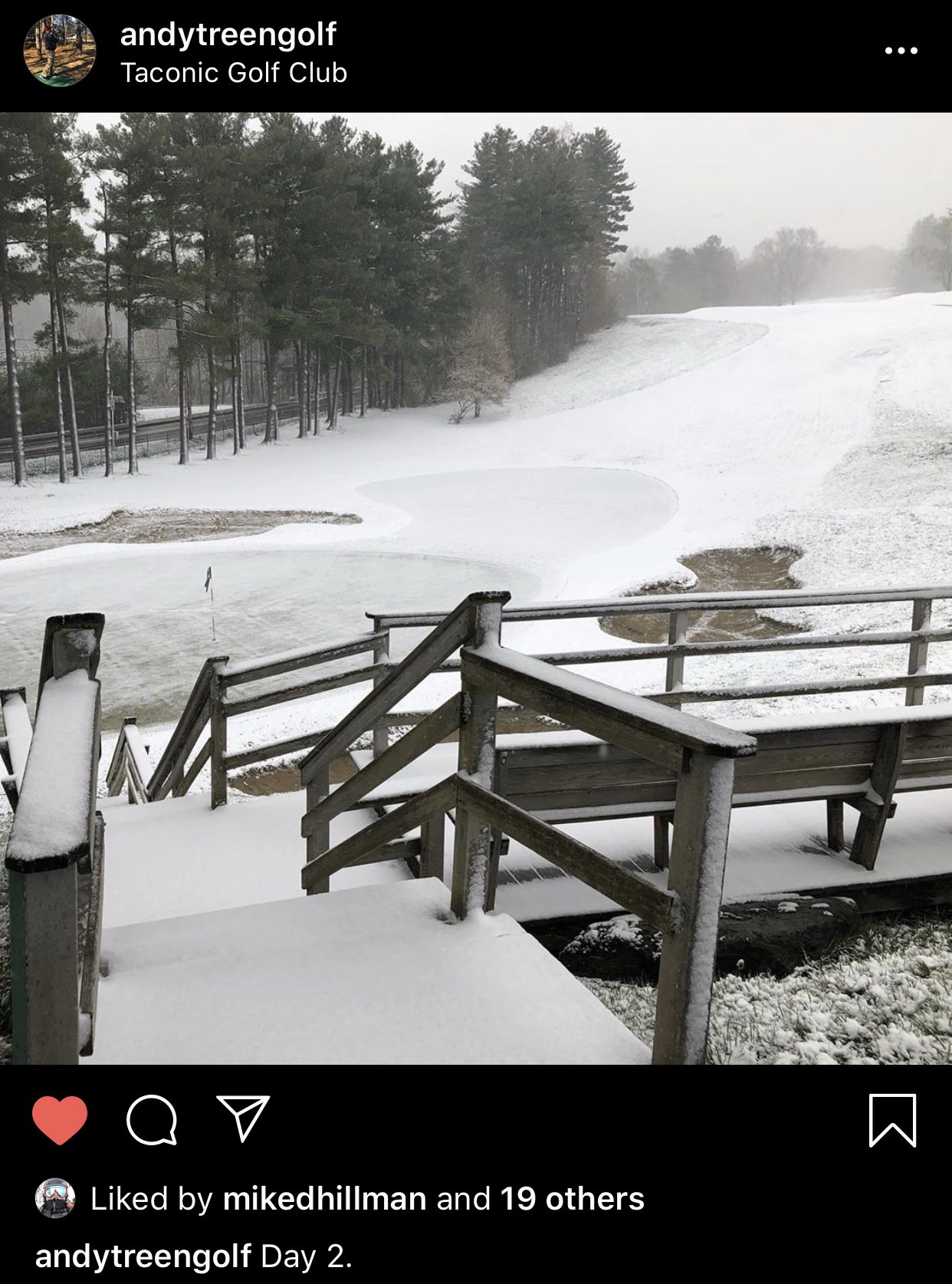Open the andytreengolf username in the header
The width and height of the screenshot is (952, 1284).
228,34
